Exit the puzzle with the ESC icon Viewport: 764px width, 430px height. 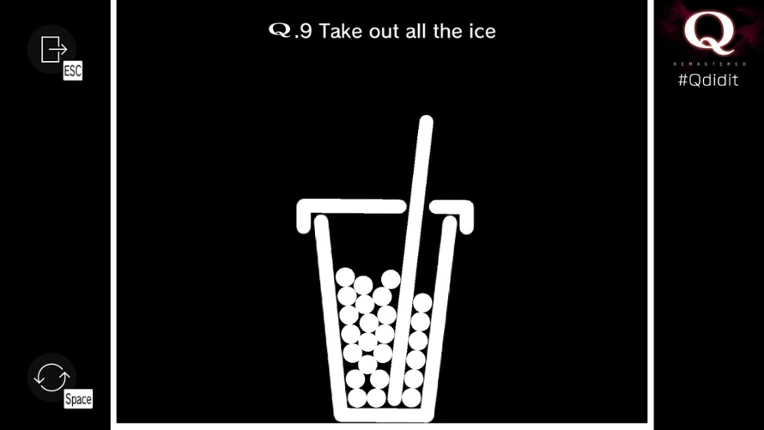click(52, 49)
